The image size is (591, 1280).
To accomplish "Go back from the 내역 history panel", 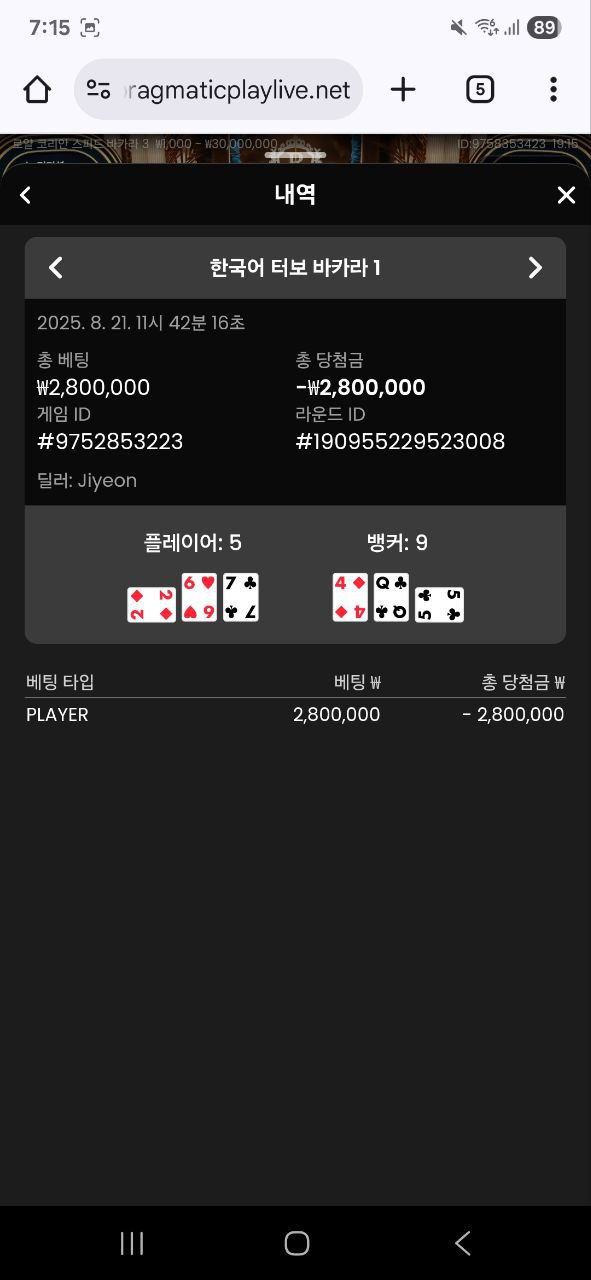I will (26, 195).
